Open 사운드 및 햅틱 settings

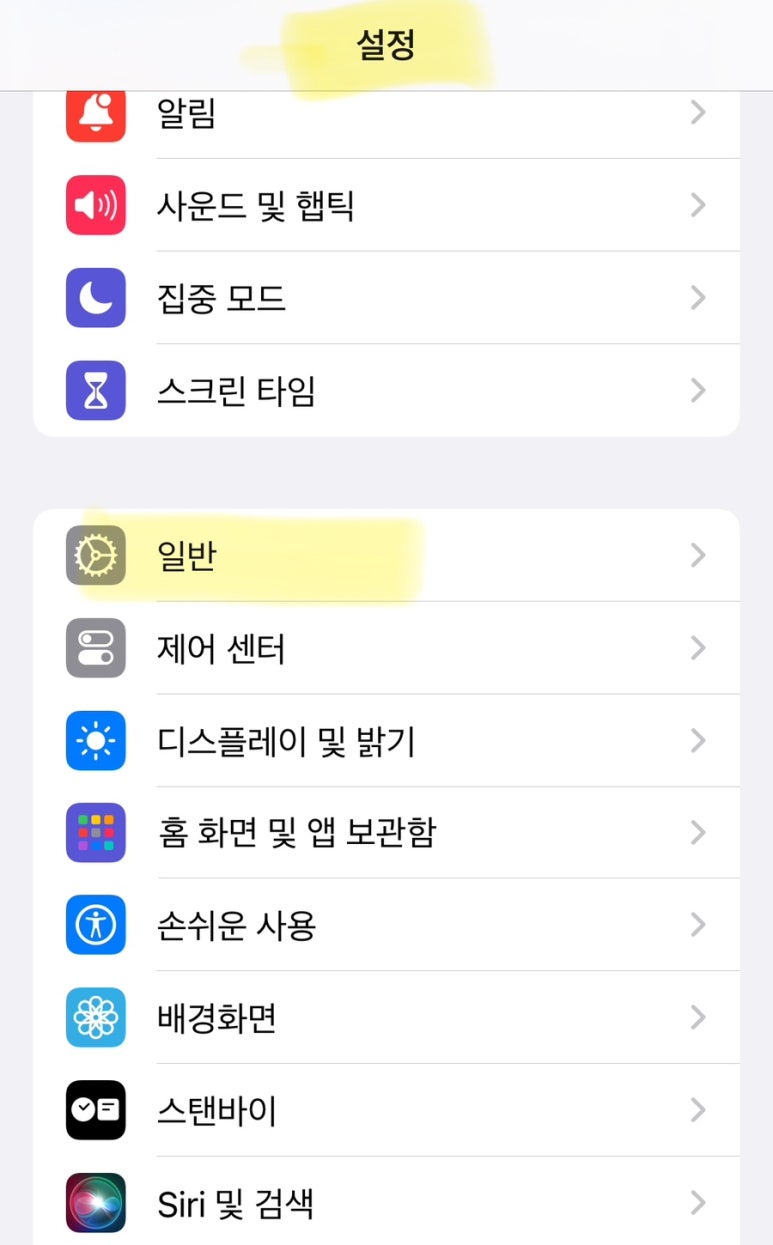(x=386, y=205)
